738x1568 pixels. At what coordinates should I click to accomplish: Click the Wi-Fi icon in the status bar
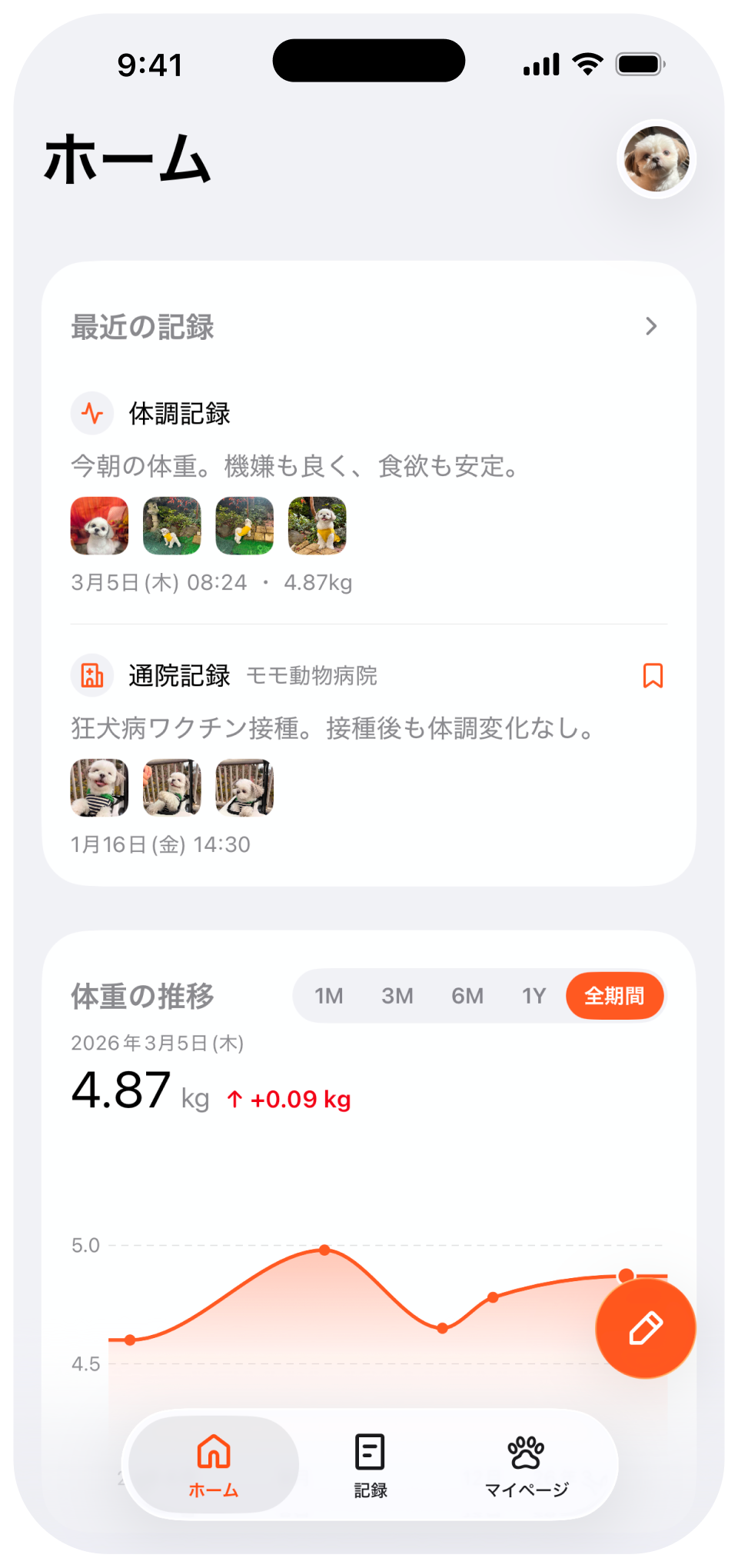587,65
